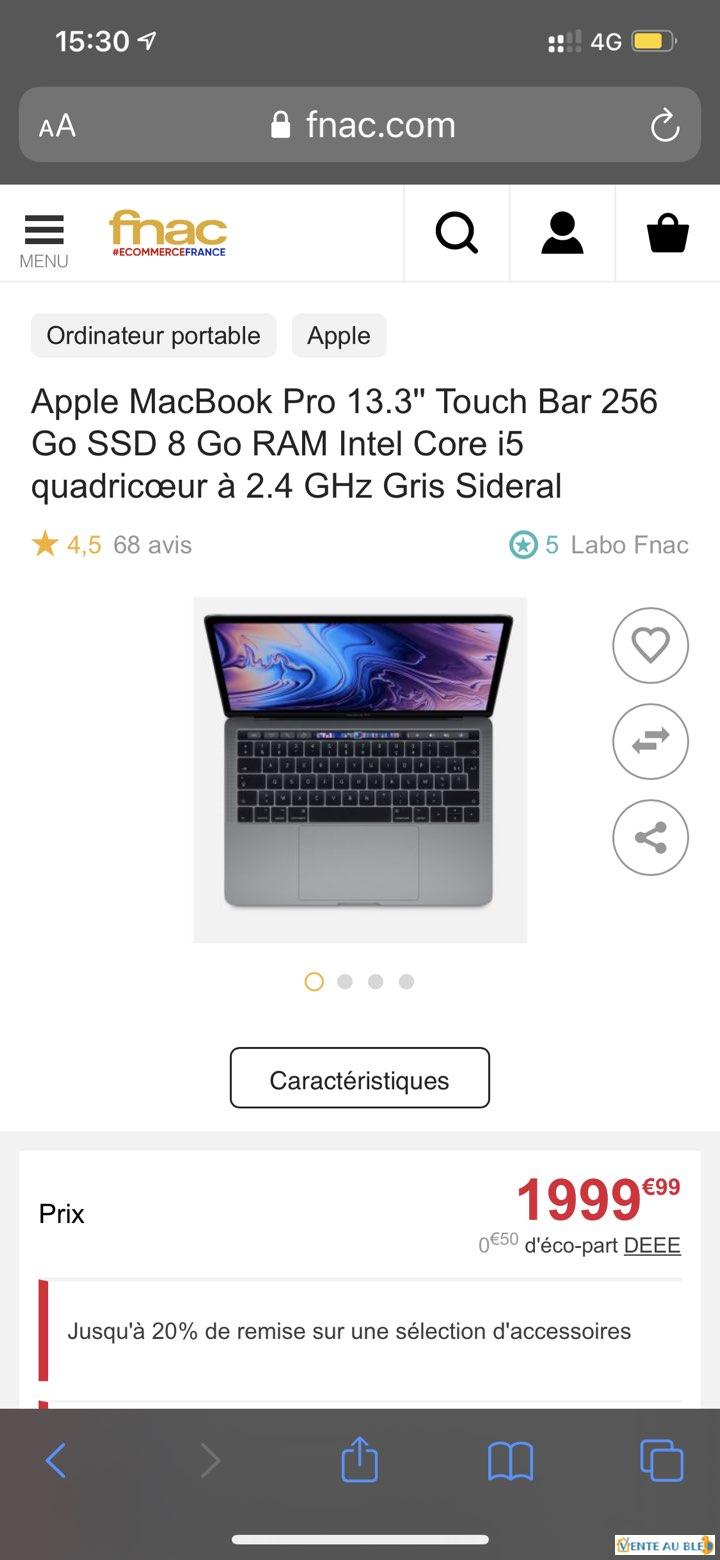The height and width of the screenshot is (1560, 720).
Task: Open the 20% accessory discount offer
Action: point(349,1332)
